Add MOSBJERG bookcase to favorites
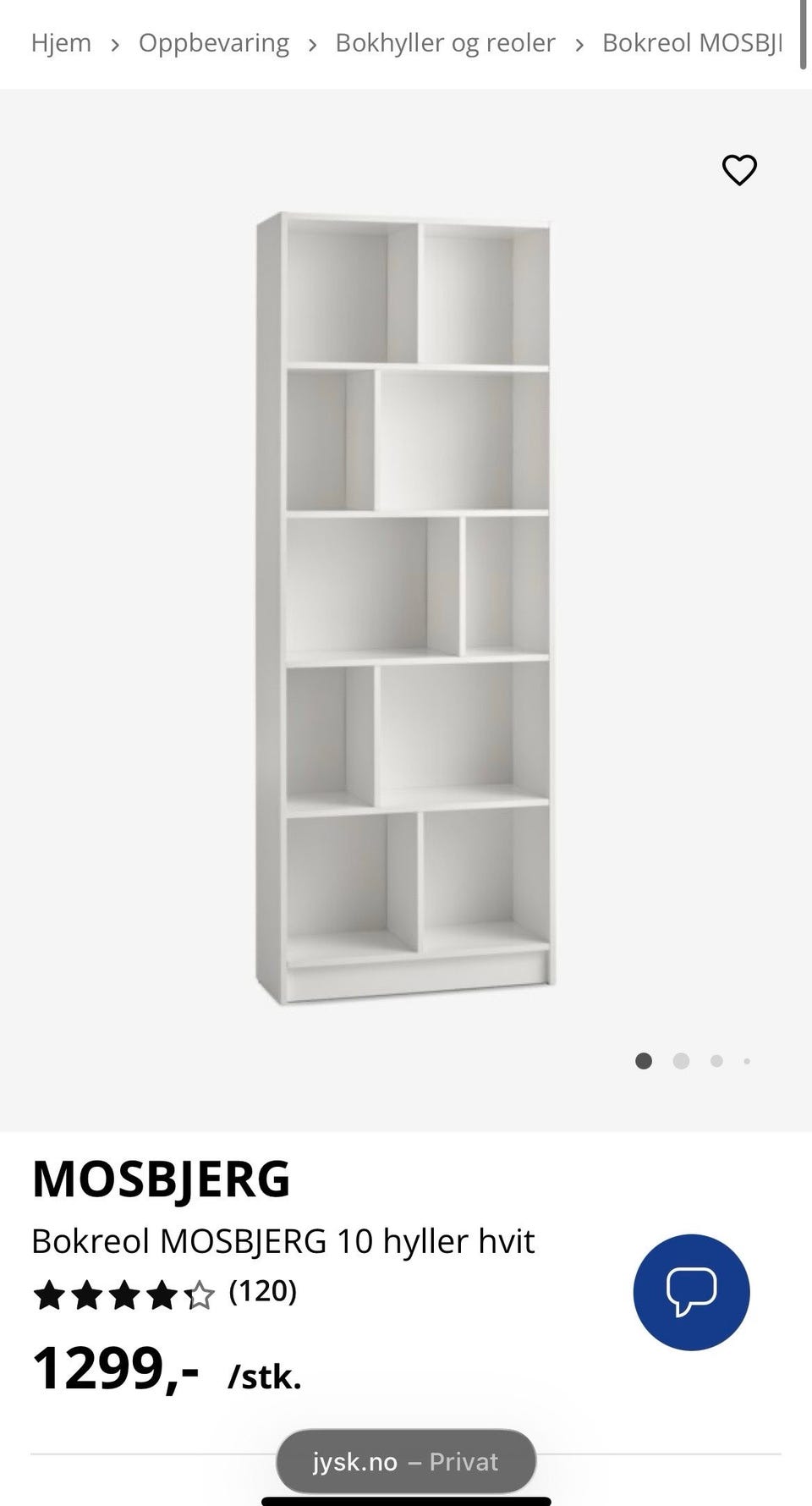Screen dimensions: 812x1506 [x=739, y=170]
